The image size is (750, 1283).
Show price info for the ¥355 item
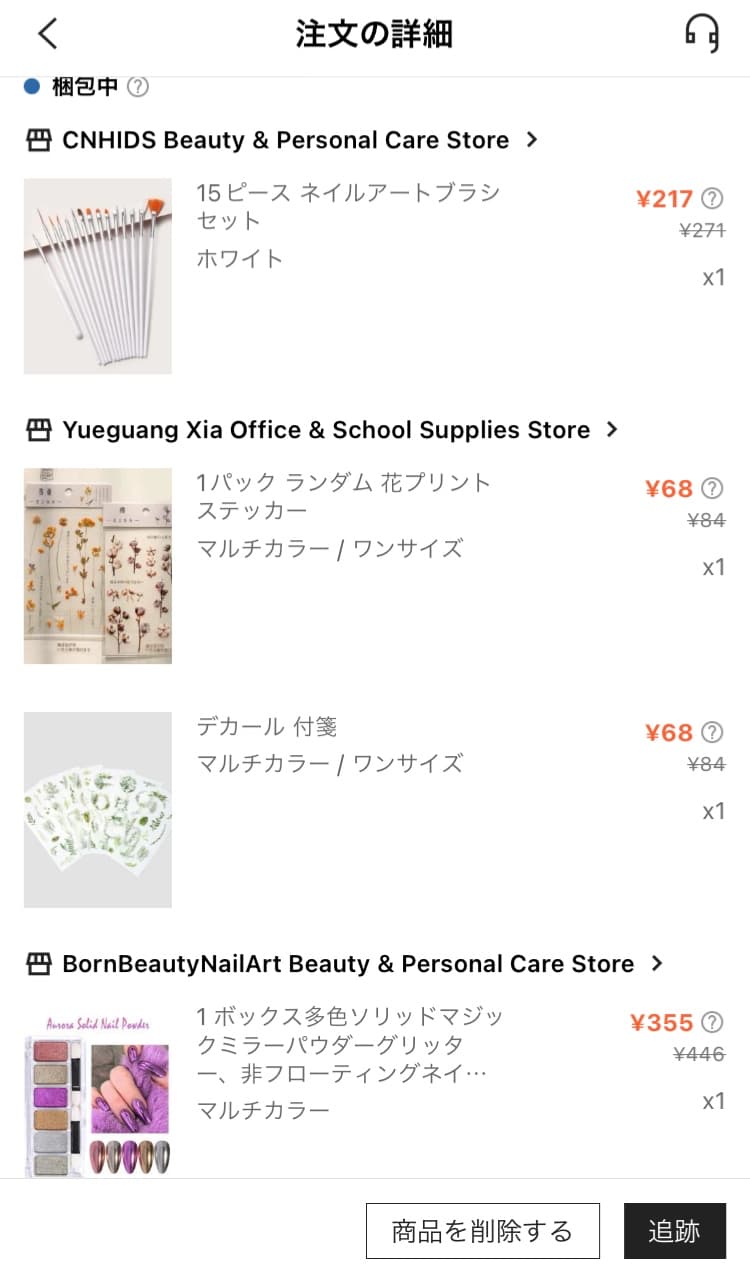point(712,1022)
